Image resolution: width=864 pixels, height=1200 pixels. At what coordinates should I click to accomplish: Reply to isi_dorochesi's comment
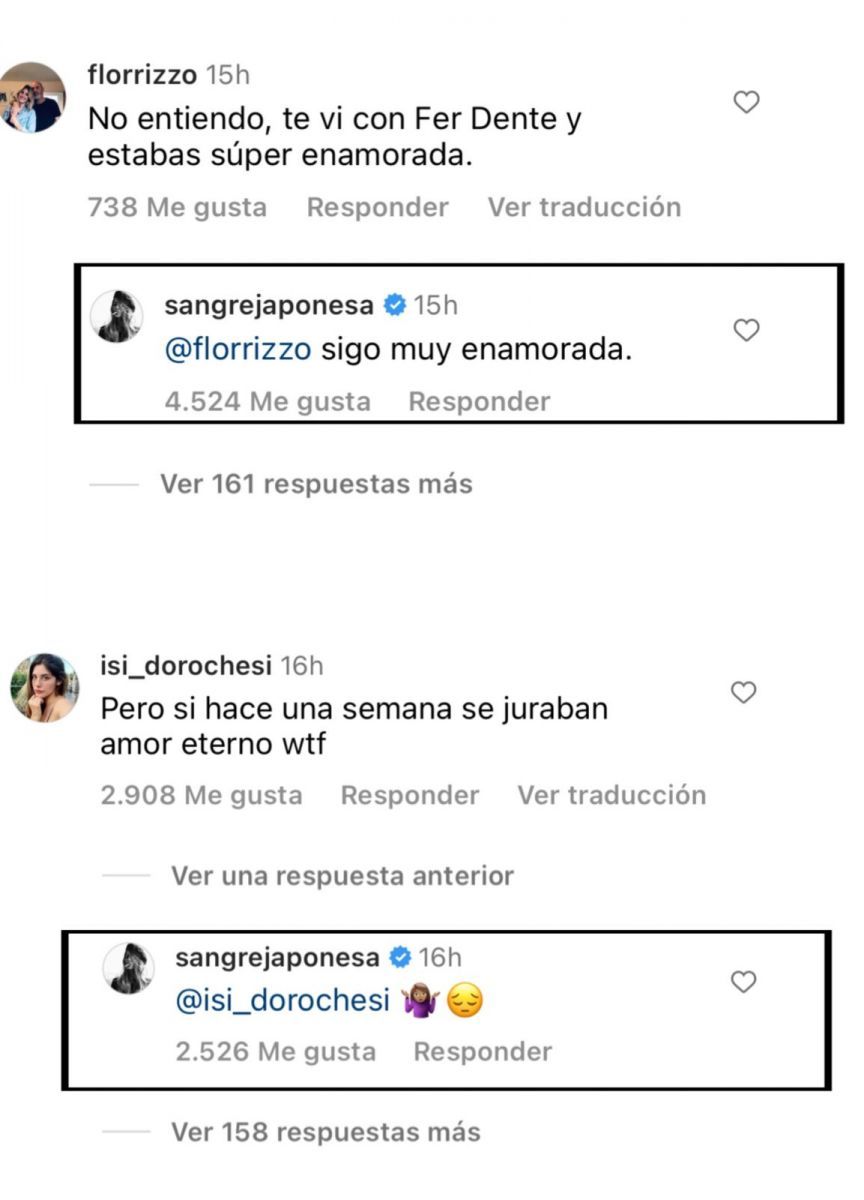point(410,795)
